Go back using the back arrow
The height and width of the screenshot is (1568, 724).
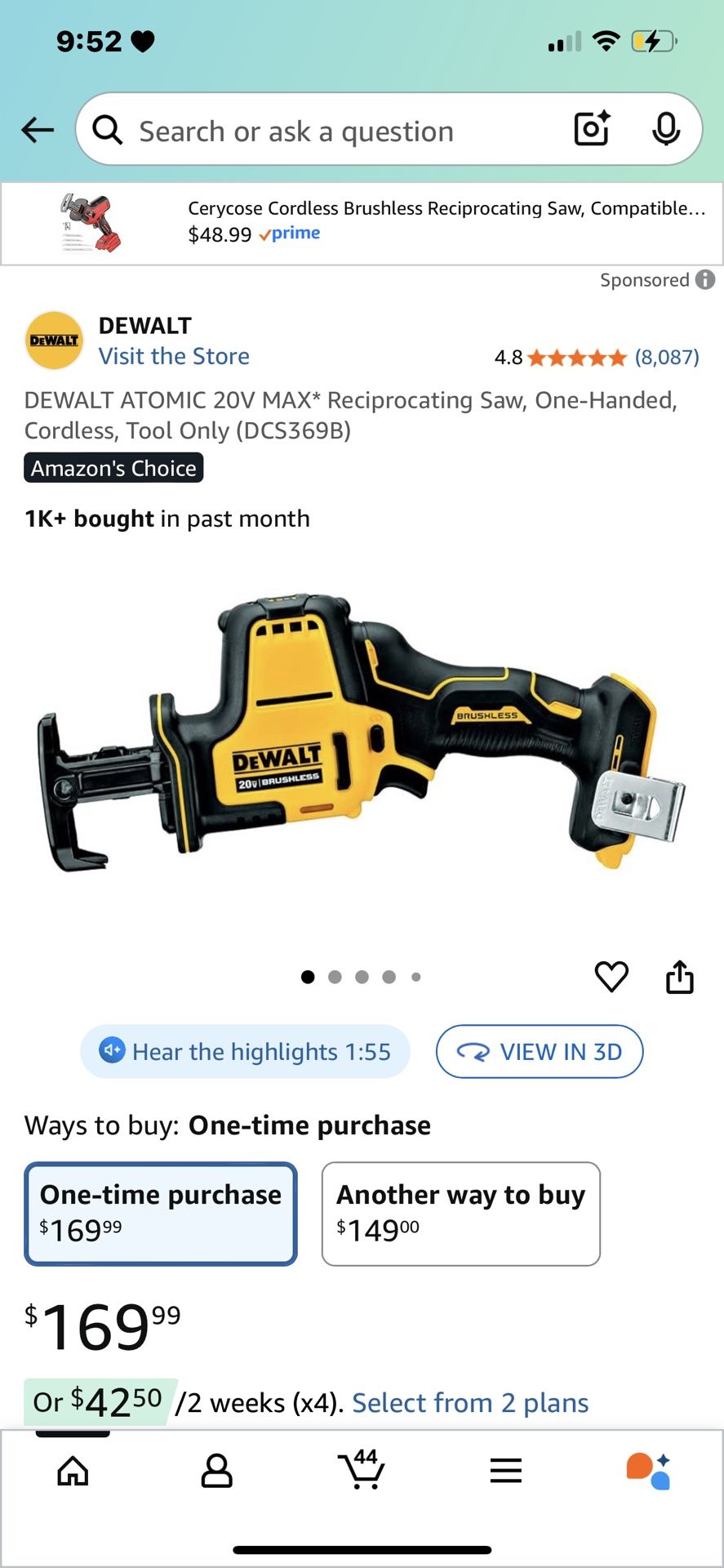[38, 129]
